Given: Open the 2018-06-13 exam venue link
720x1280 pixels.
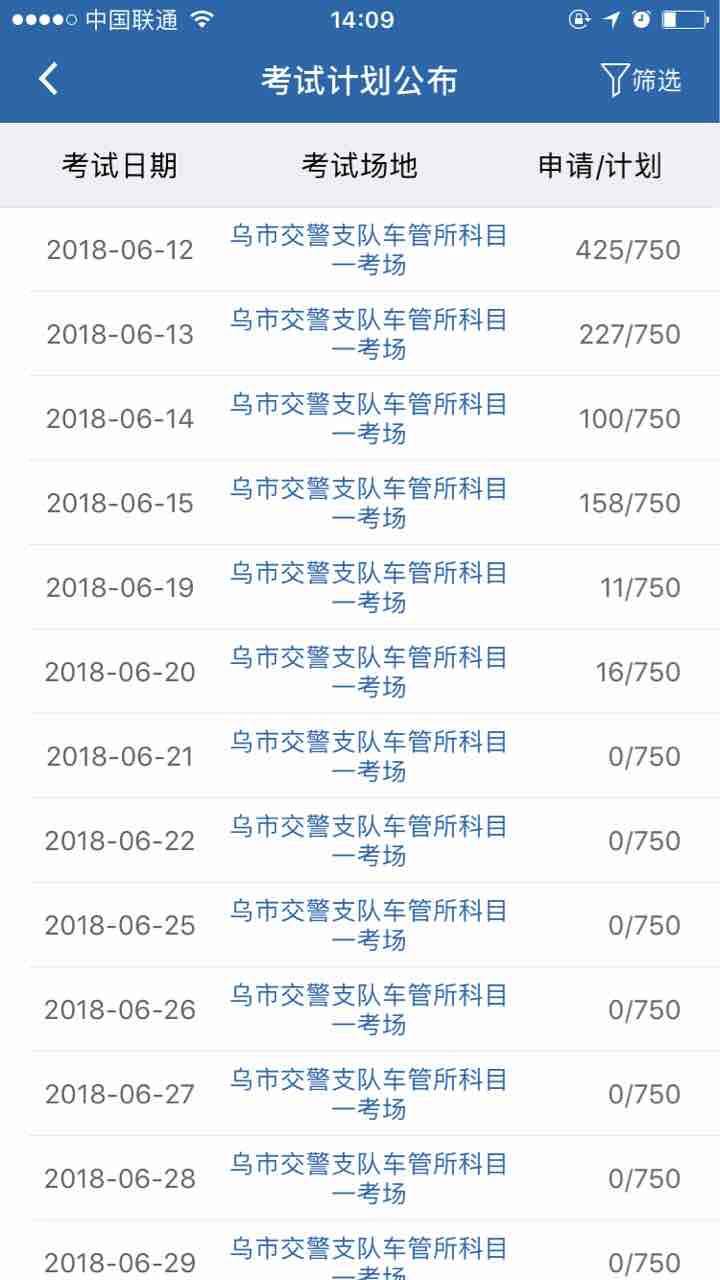Looking at the screenshot, I should click(369, 334).
